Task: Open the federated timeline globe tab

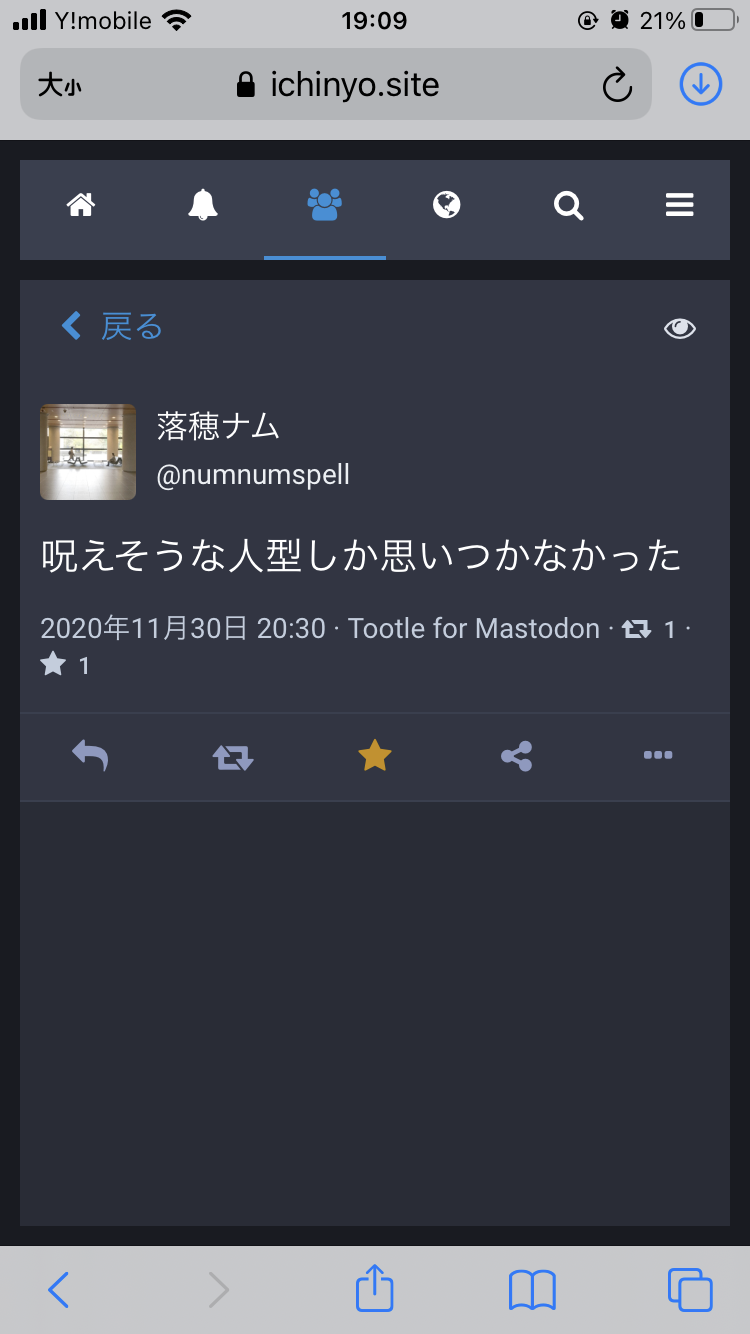Action: pos(447,206)
